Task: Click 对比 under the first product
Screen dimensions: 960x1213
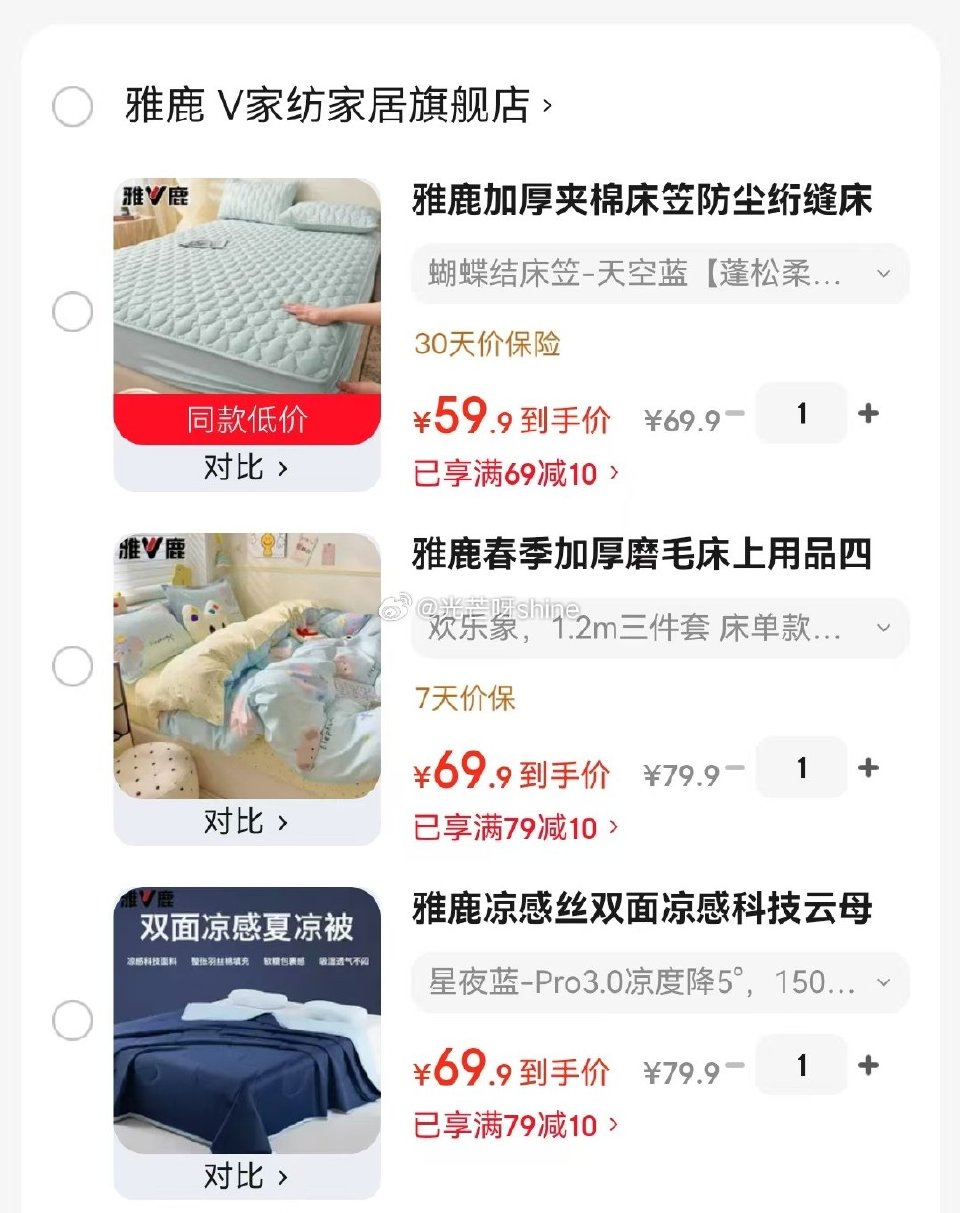Action: point(246,467)
